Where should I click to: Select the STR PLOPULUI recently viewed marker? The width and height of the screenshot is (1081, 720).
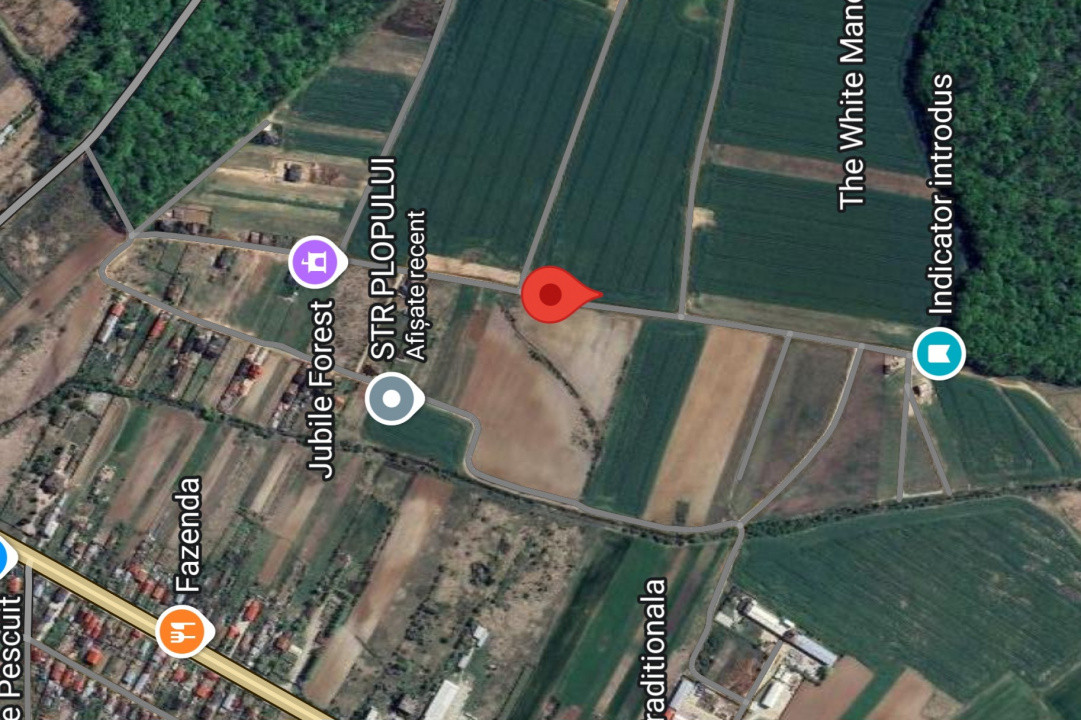(392, 399)
